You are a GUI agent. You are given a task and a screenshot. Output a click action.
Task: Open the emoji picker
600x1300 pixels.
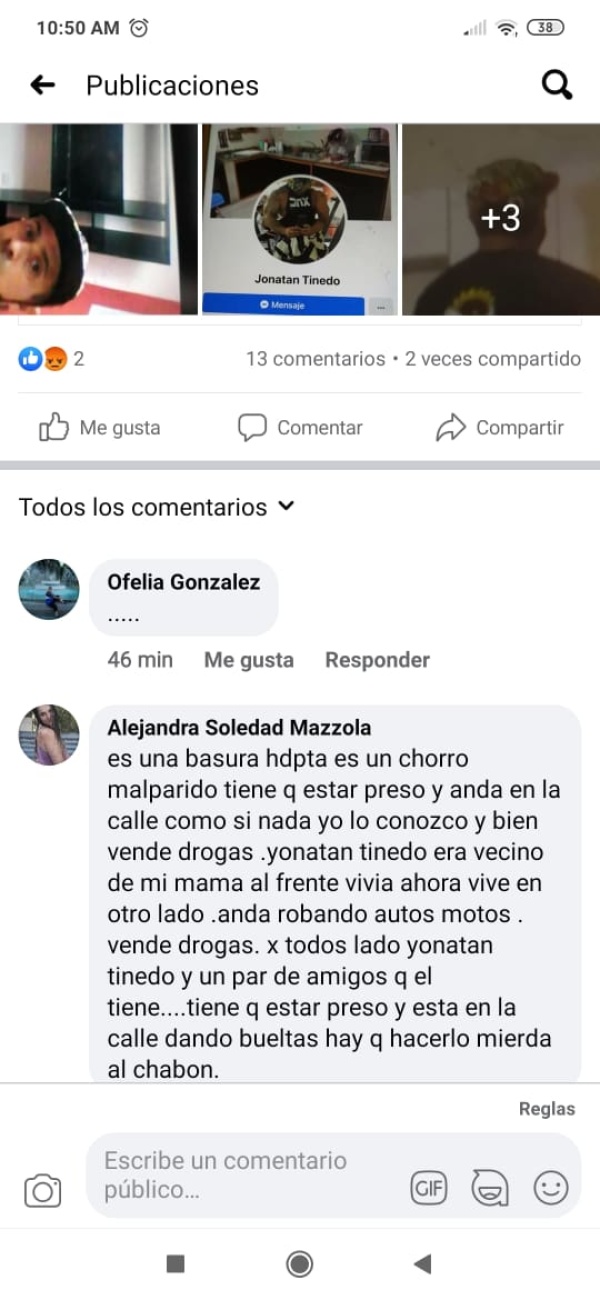click(x=551, y=1188)
